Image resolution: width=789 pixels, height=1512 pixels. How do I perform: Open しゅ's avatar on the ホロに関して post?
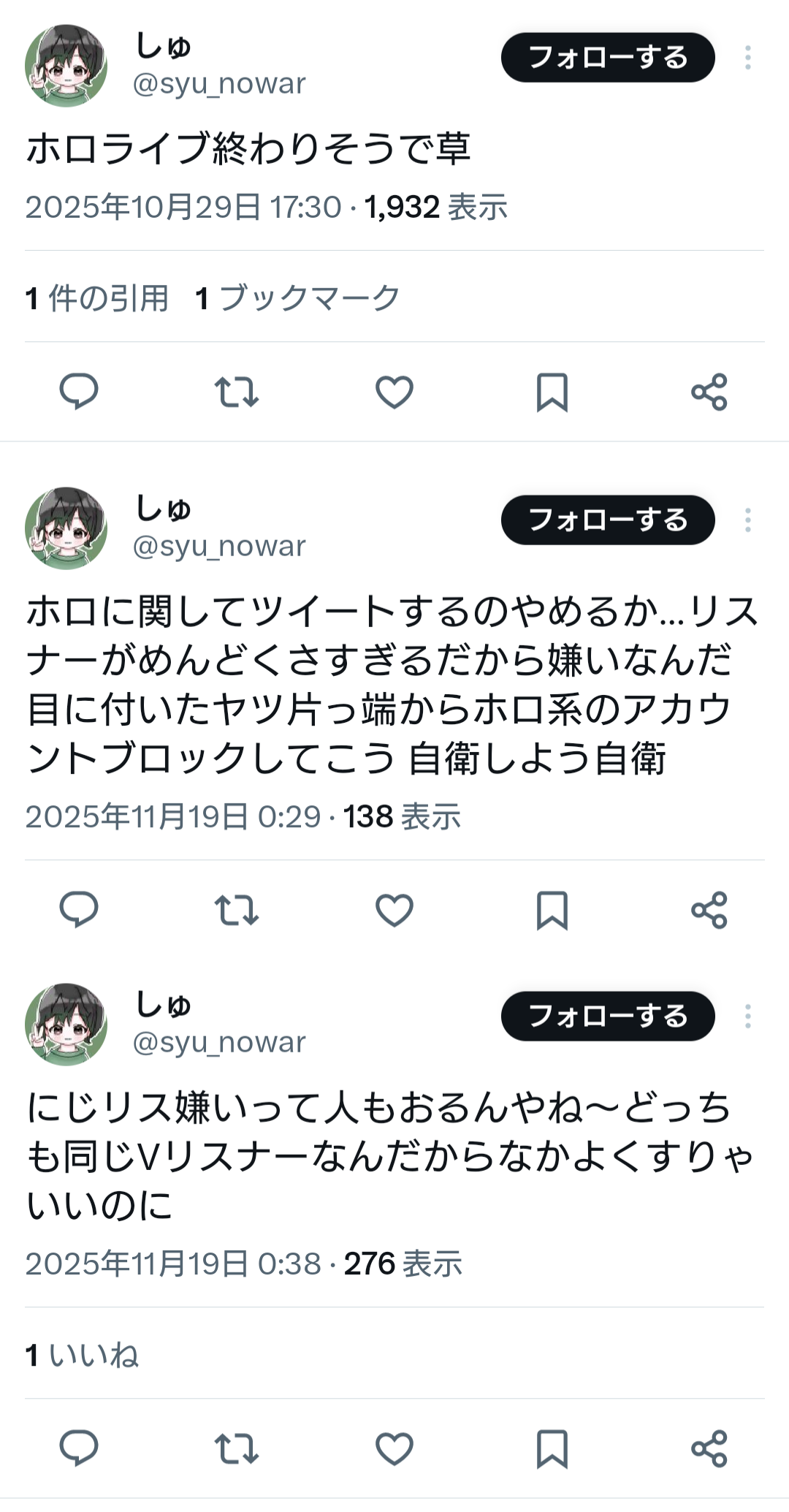tap(66, 528)
